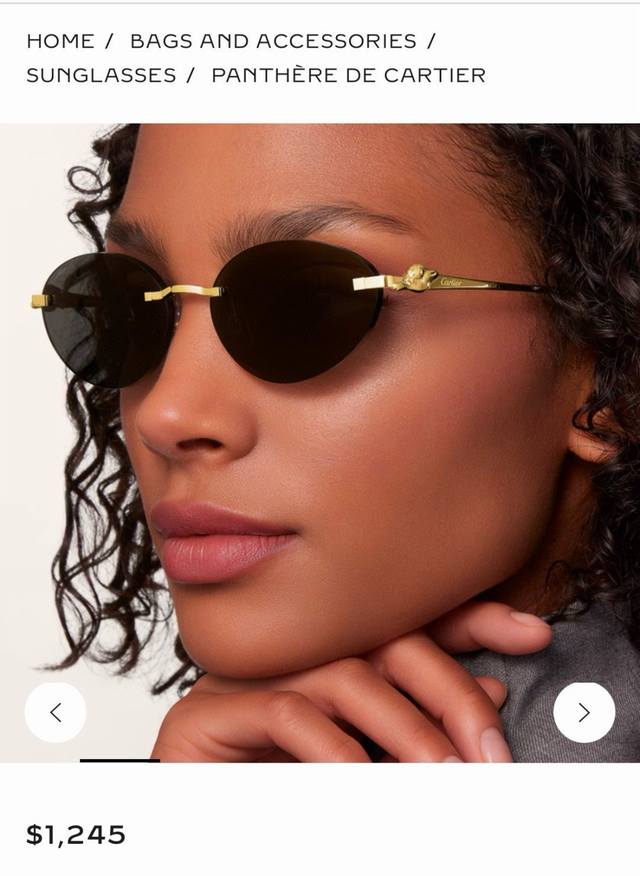Show the next product image
This screenshot has height=876, width=640.
584,712
